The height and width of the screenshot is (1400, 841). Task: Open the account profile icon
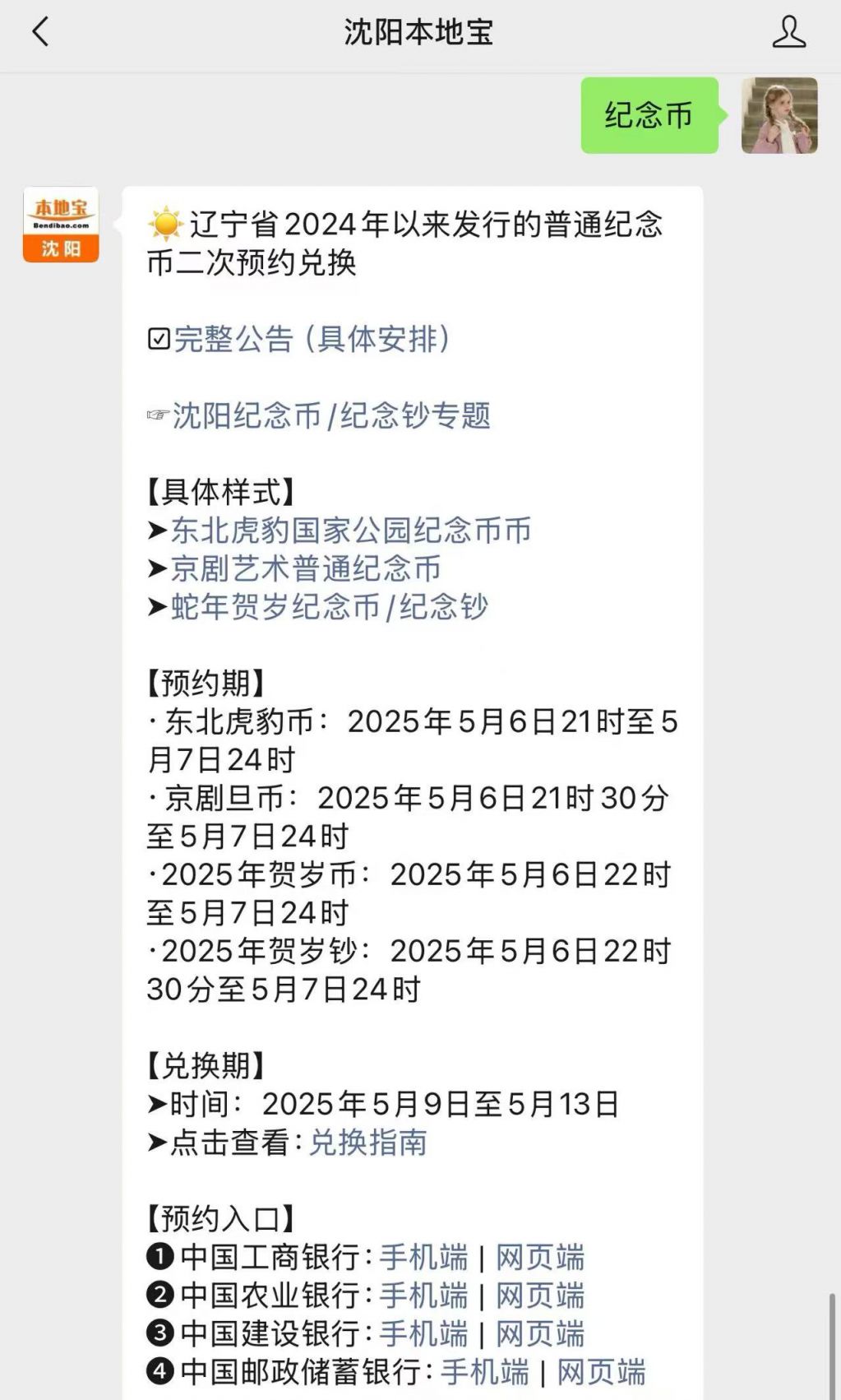click(788, 32)
